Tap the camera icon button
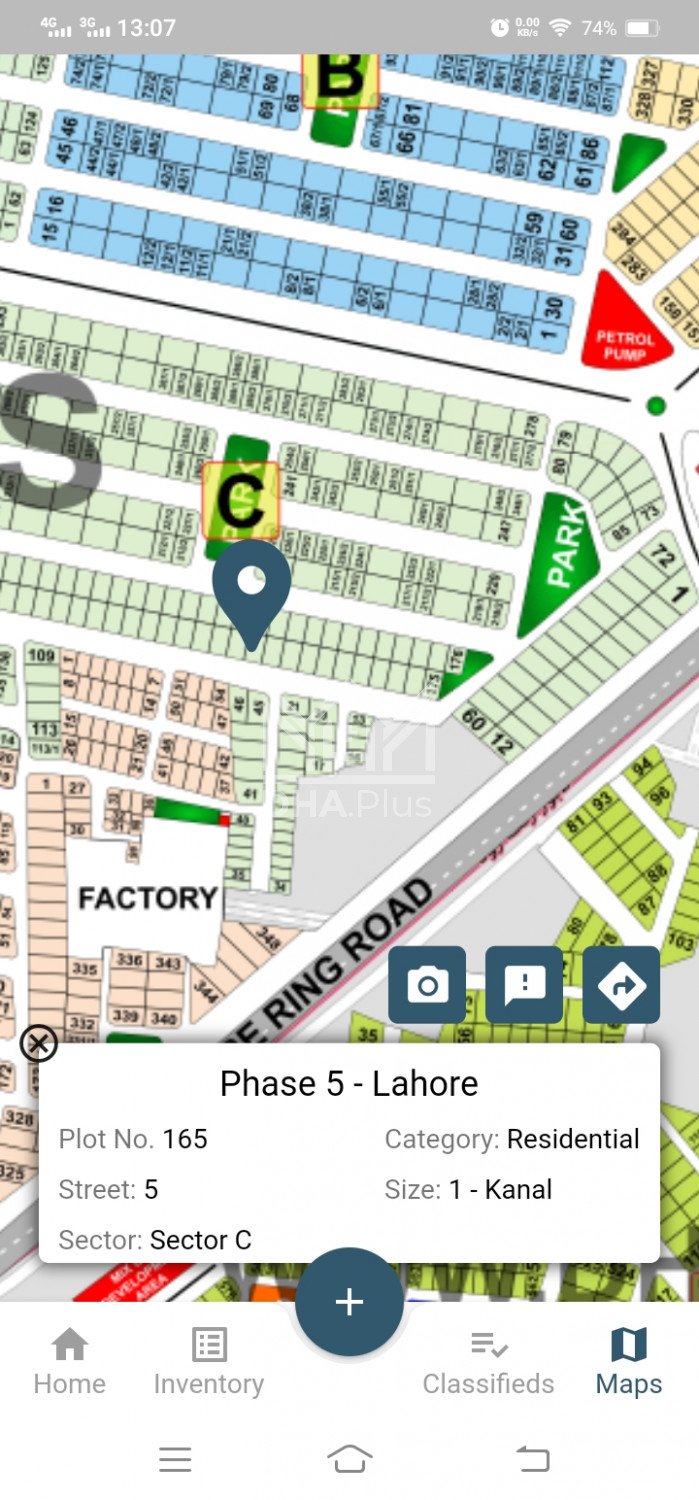Image resolution: width=699 pixels, height=1500 pixels. (427, 985)
